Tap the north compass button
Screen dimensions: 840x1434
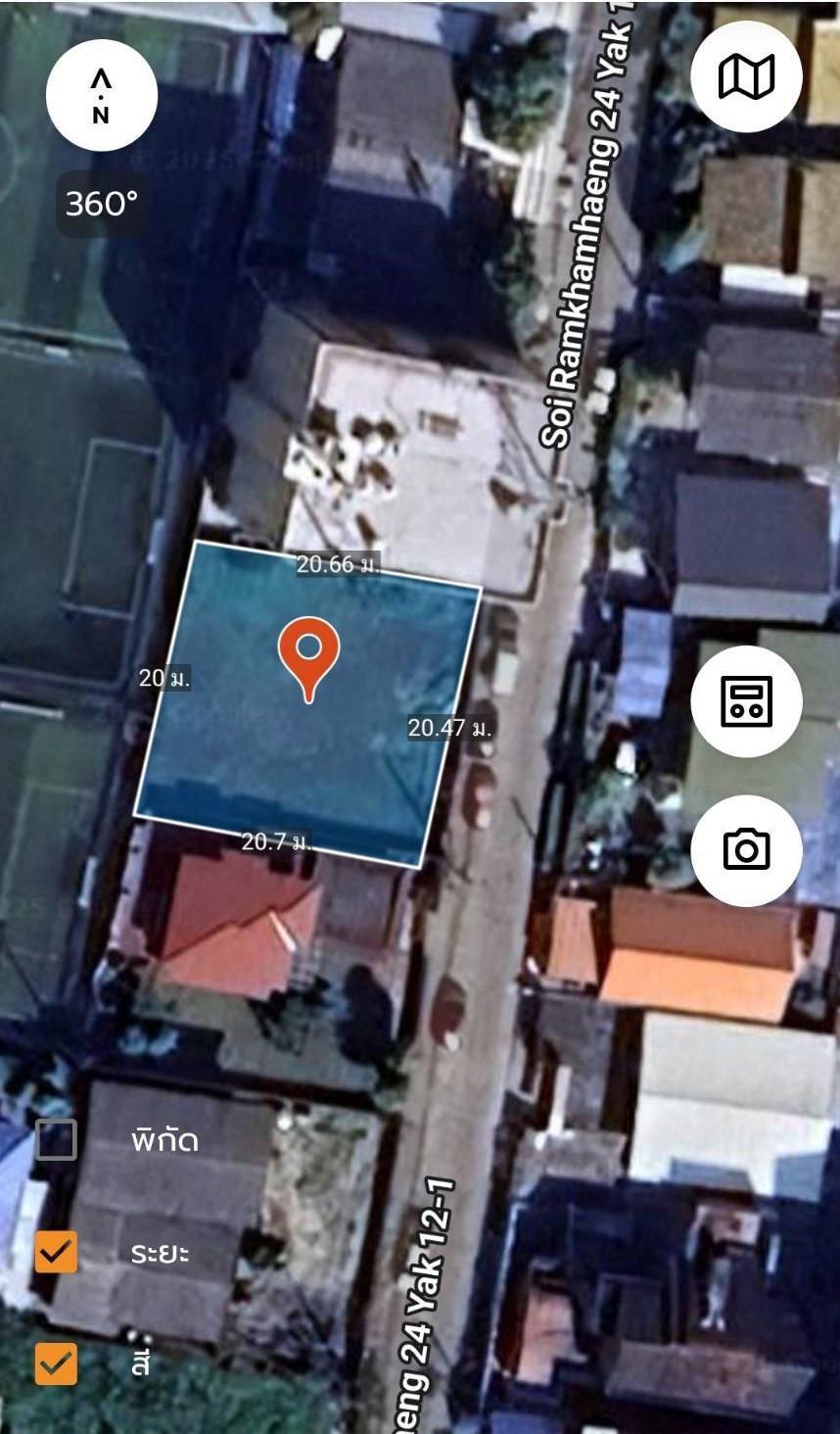coord(102,95)
